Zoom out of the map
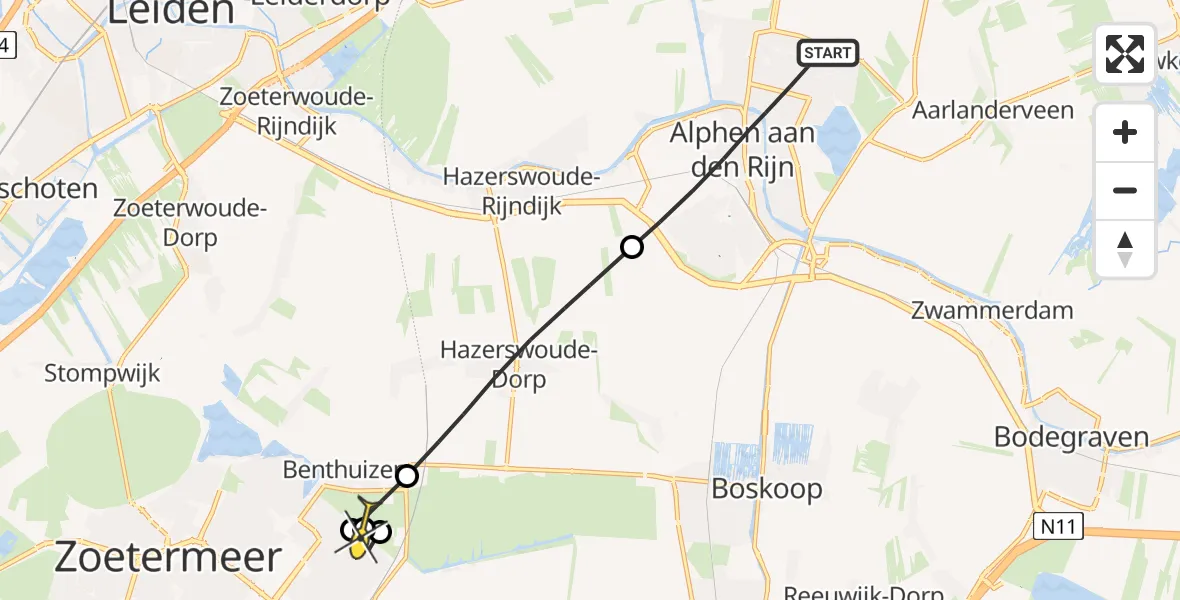This screenshot has height=600, width=1180. [x=1125, y=190]
